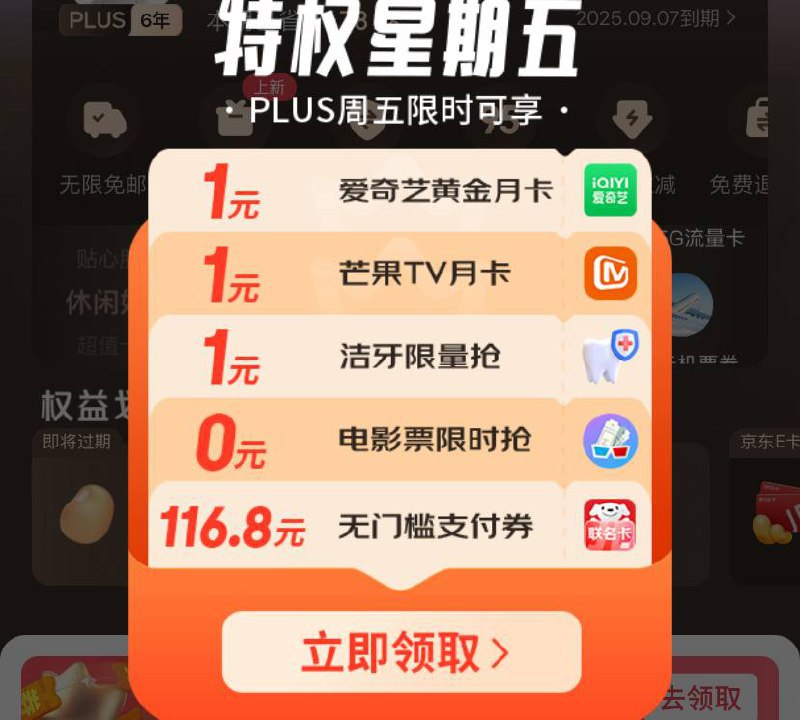The width and height of the screenshot is (800, 720).
Task: Choose the 洁牙限量抢 offer
Action: coord(400,356)
